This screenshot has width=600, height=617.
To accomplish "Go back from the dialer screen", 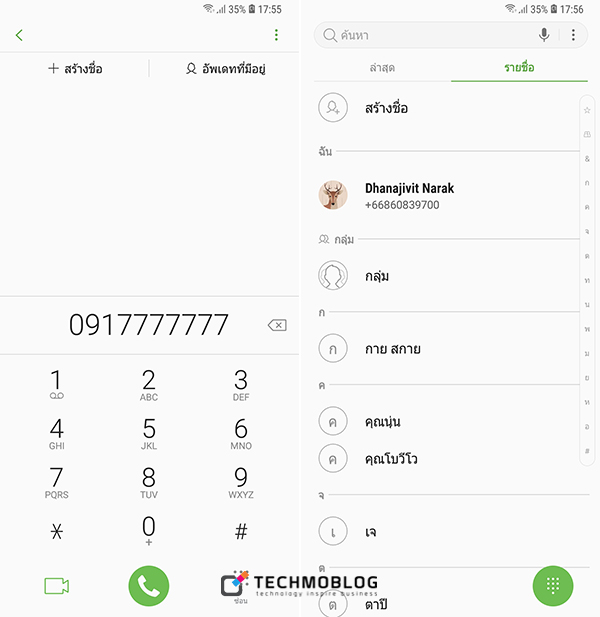I will pos(19,36).
